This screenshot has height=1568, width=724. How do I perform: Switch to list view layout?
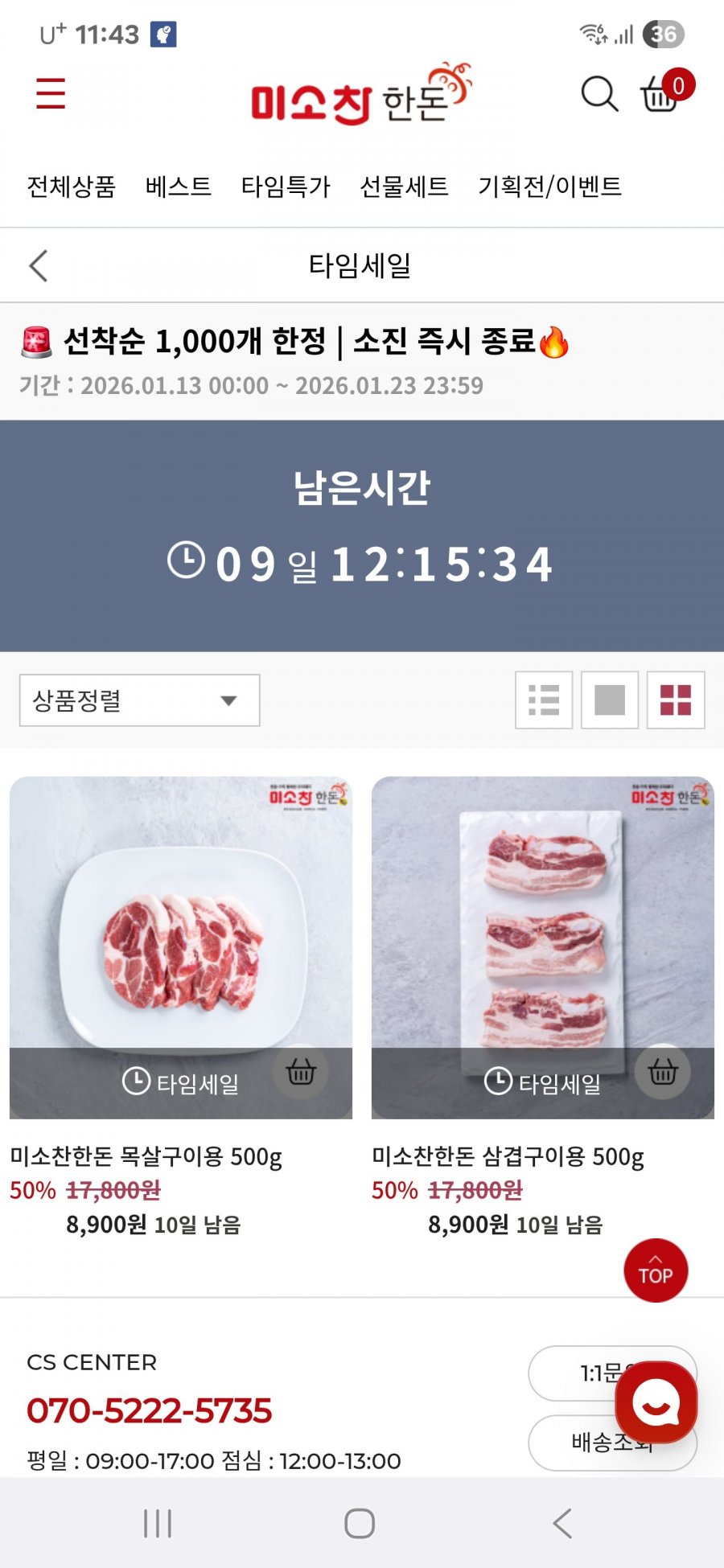tap(544, 700)
